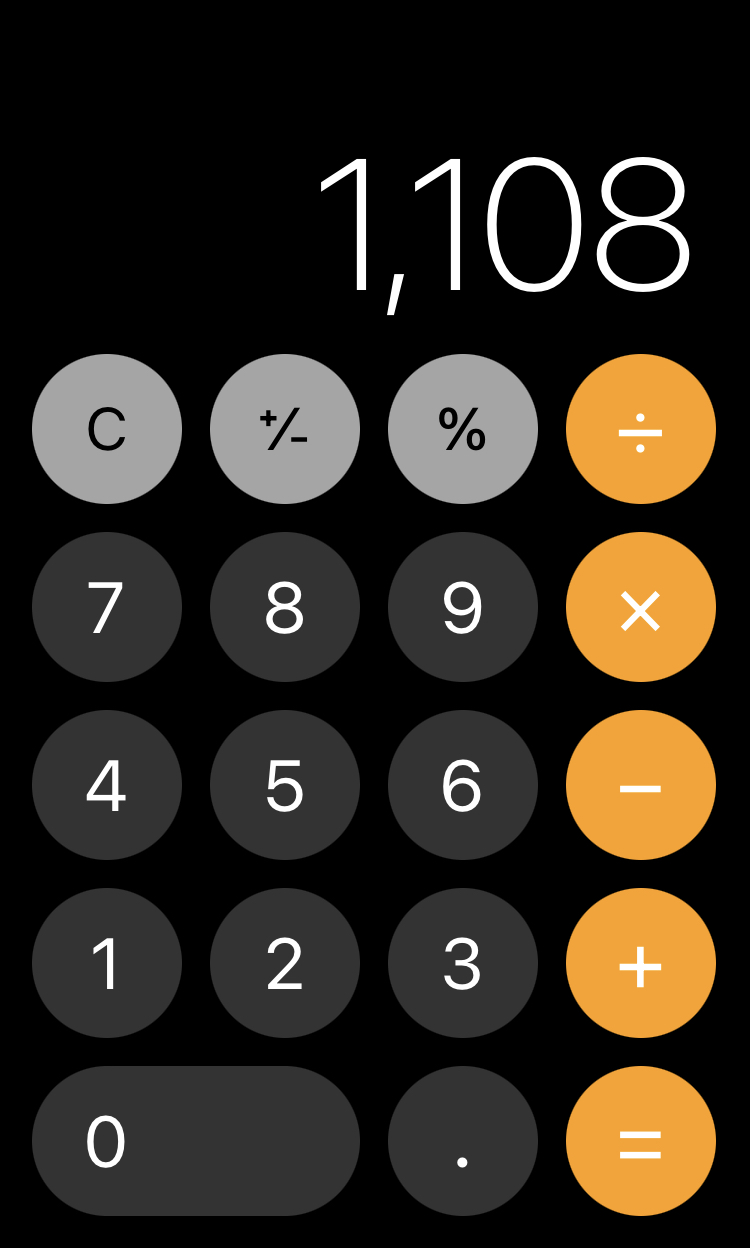Tap the percent key
The width and height of the screenshot is (750, 1248).
[463, 429]
